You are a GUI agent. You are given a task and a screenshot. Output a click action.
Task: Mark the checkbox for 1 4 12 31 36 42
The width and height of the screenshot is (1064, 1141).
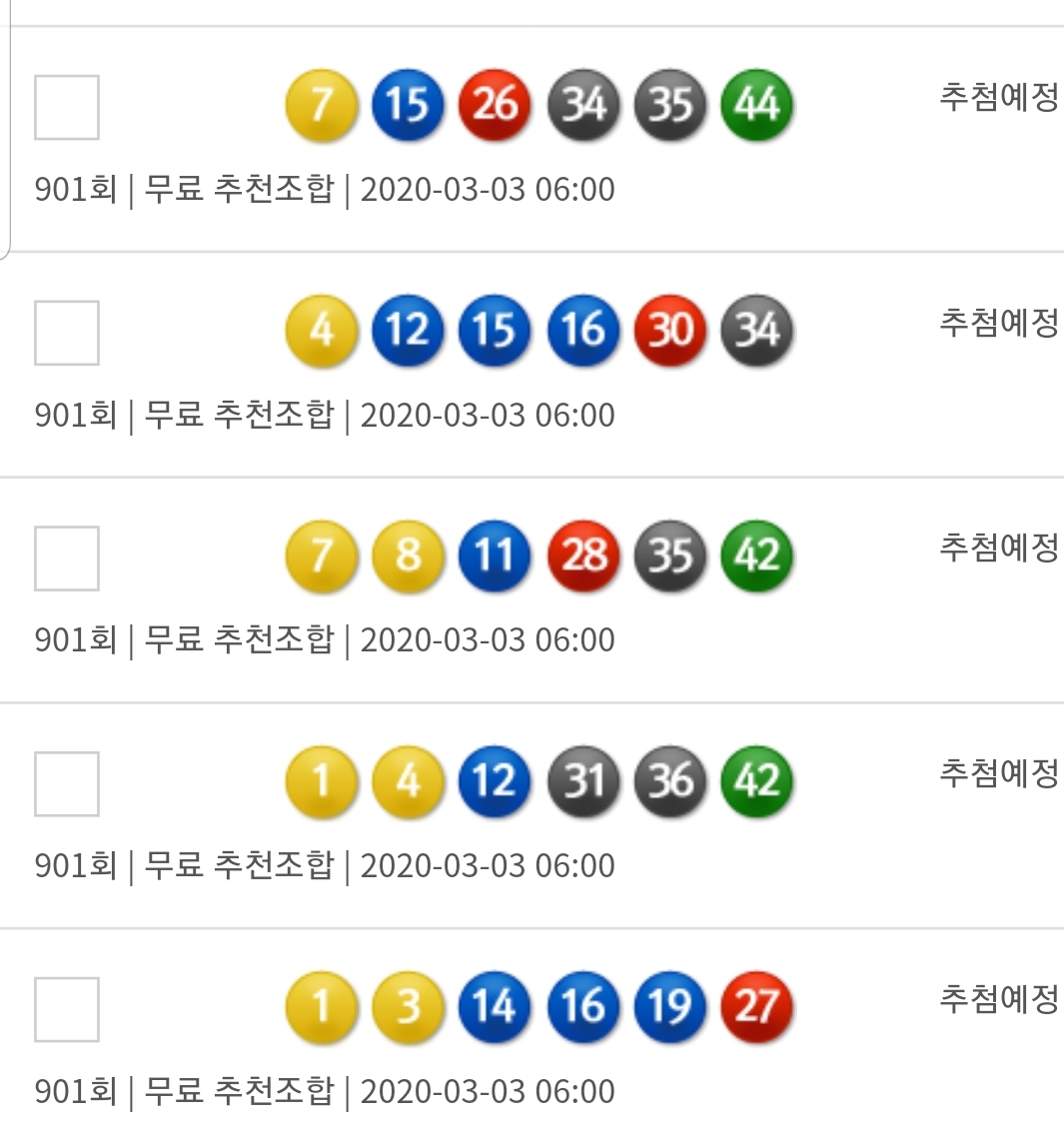(67, 784)
